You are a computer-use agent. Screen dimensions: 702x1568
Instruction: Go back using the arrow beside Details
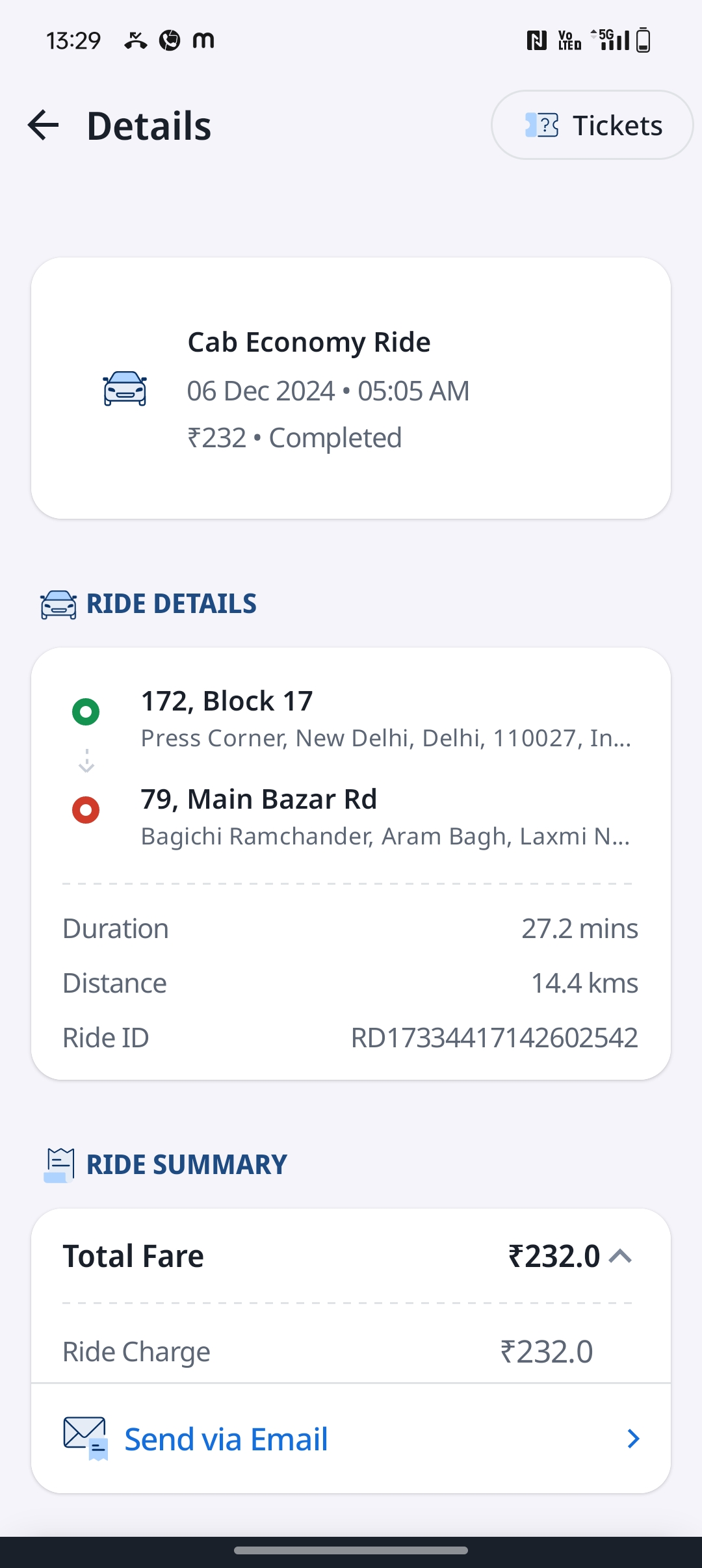44,125
